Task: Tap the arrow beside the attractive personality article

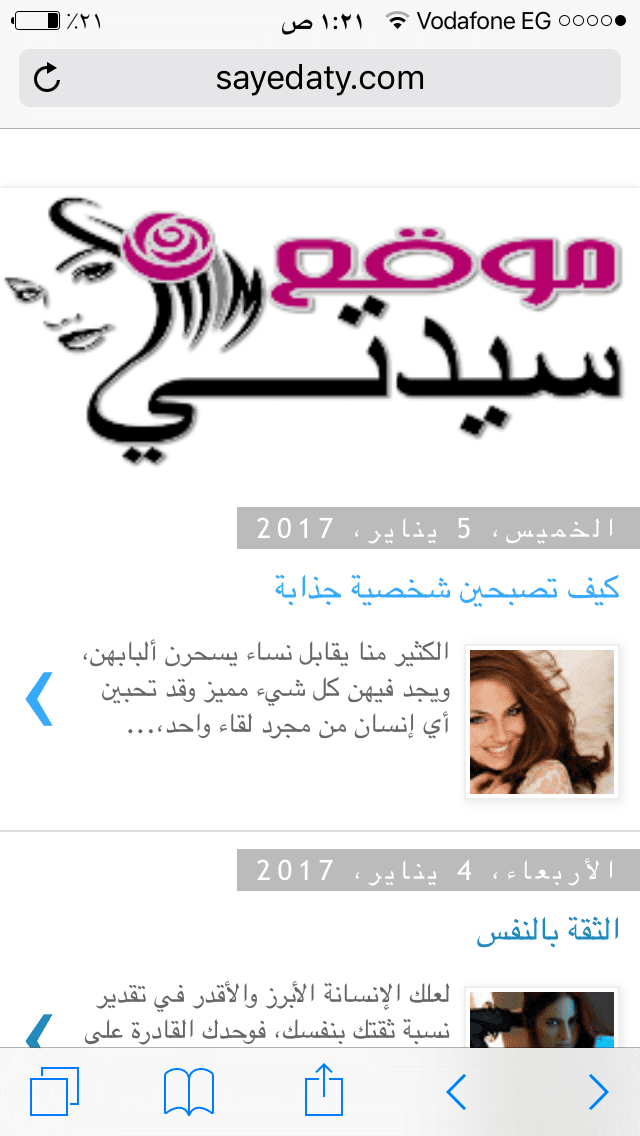Action: coord(37,698)
